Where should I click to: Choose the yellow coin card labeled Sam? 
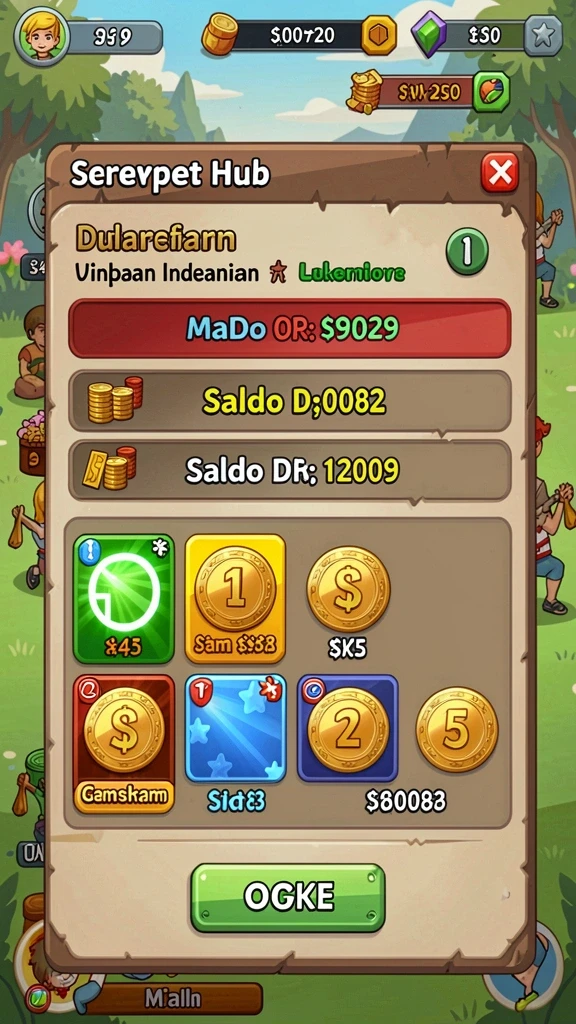pyautogui.click(x=235, y=599)
